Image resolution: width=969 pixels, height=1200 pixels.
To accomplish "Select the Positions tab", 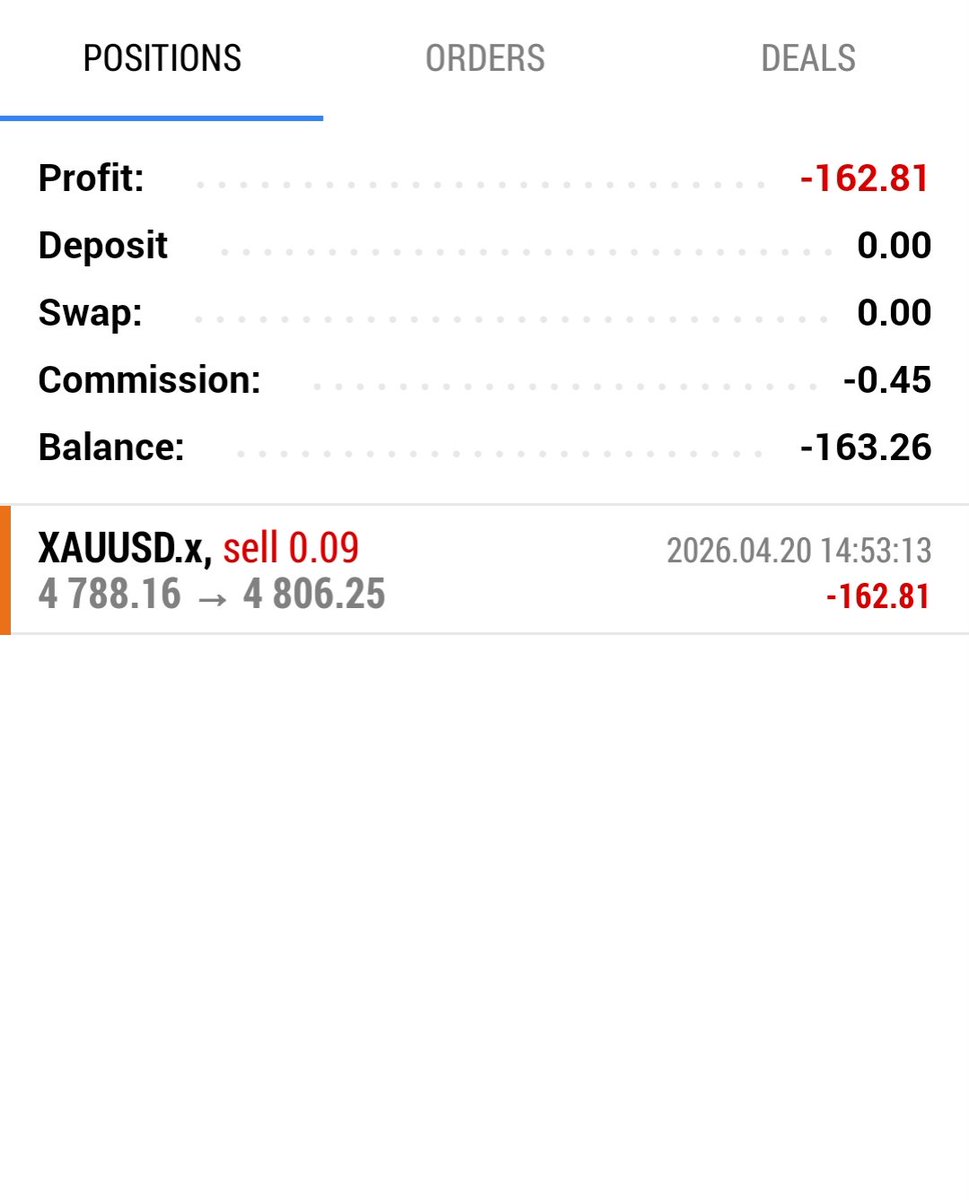I will [162, 59].
